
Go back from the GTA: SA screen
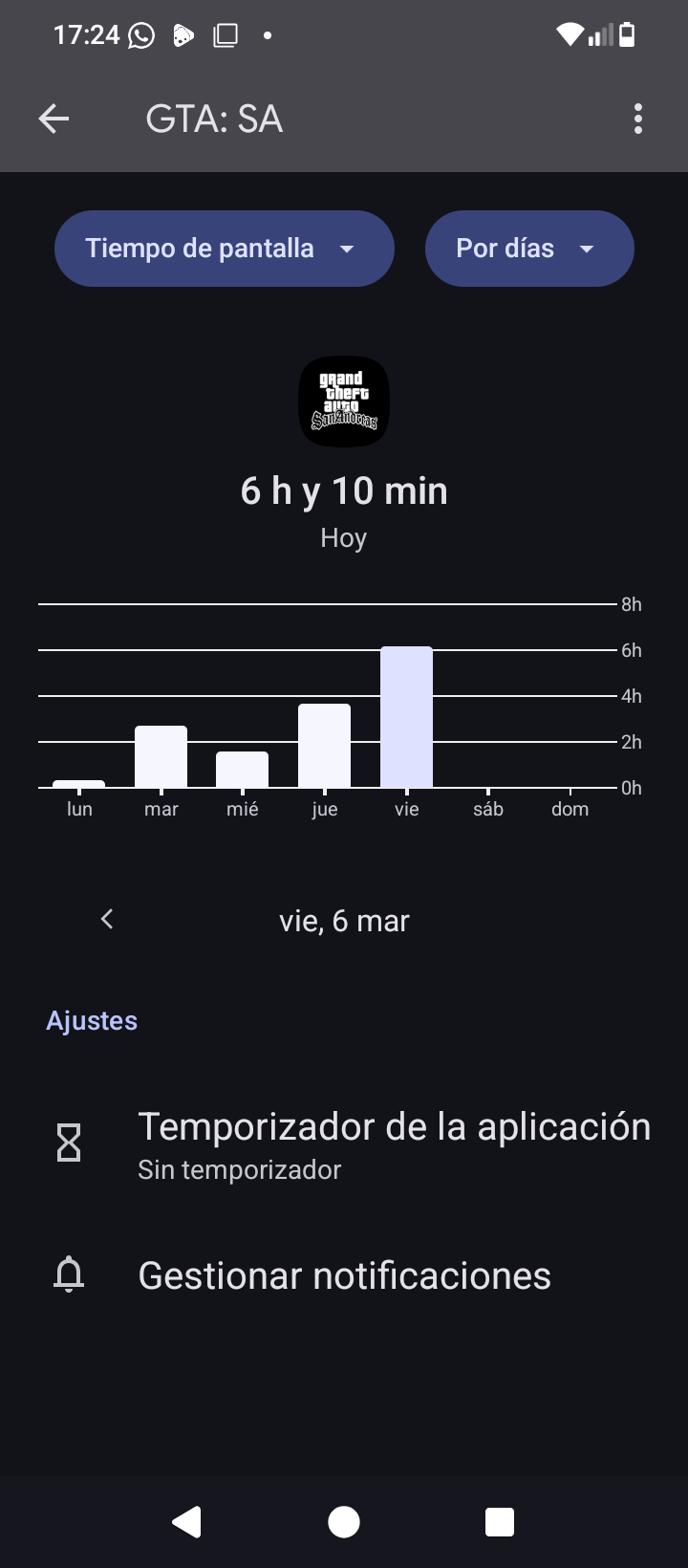[x=54, y=120]
